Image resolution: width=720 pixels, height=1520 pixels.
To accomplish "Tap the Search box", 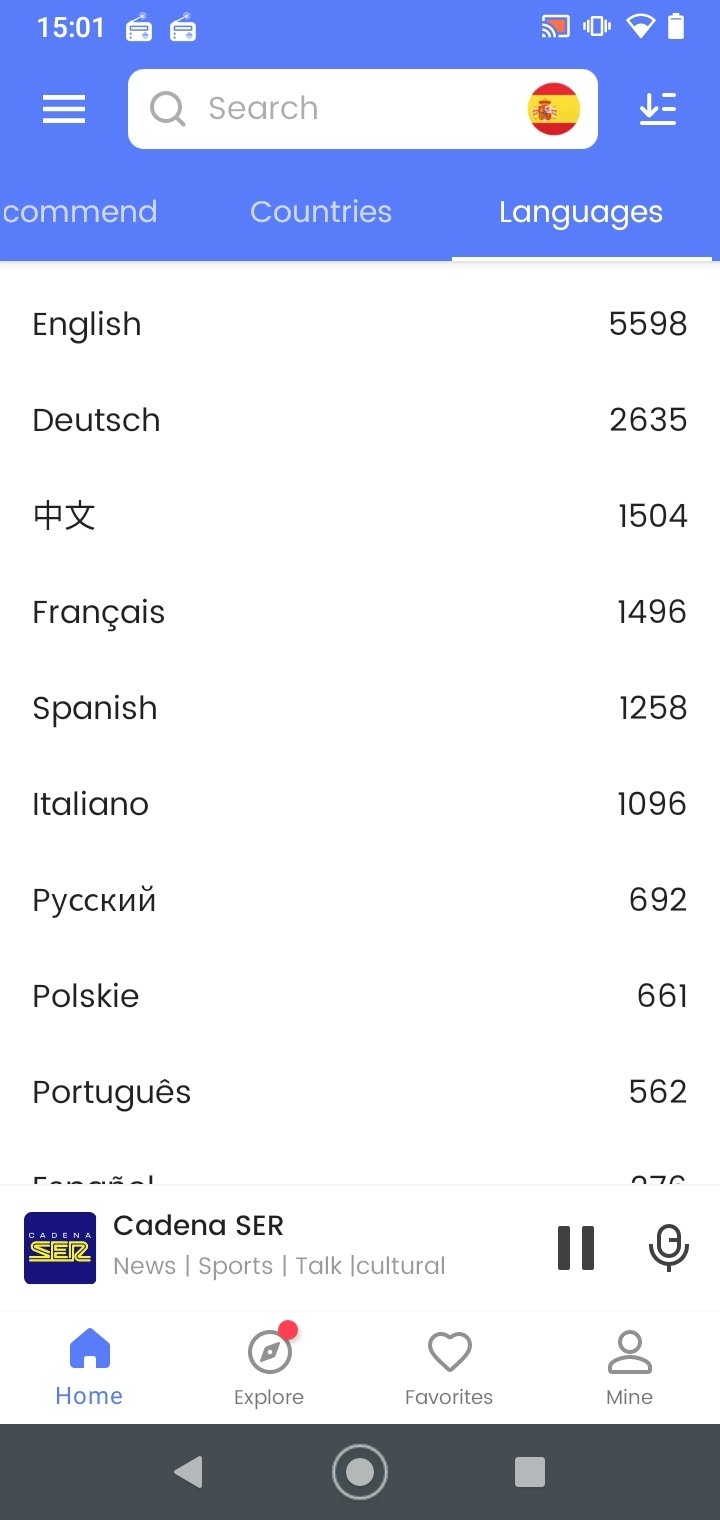I will pyautogui.click(x=363, y=109).
